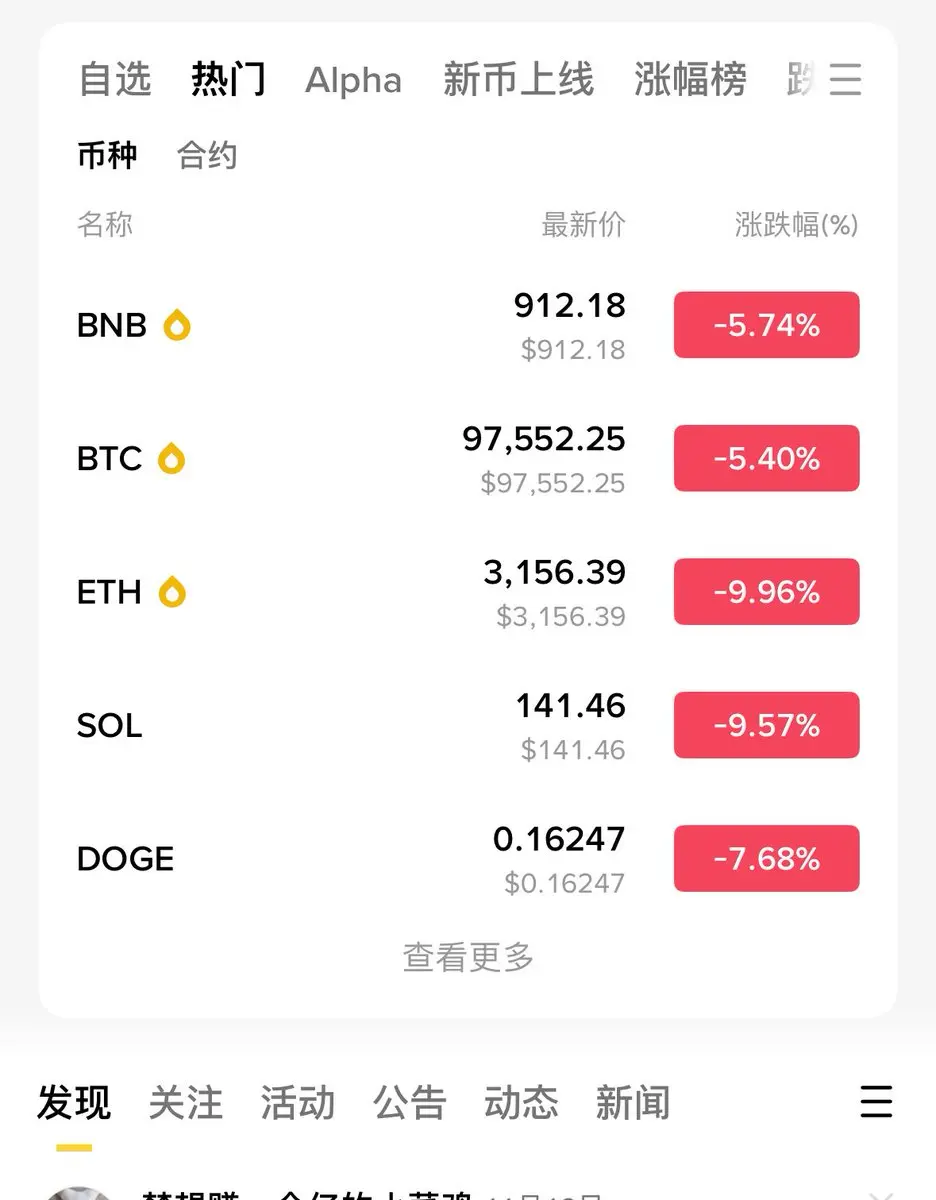
Task: Open the 活动 feed tab
Action: coord(298,1103)
